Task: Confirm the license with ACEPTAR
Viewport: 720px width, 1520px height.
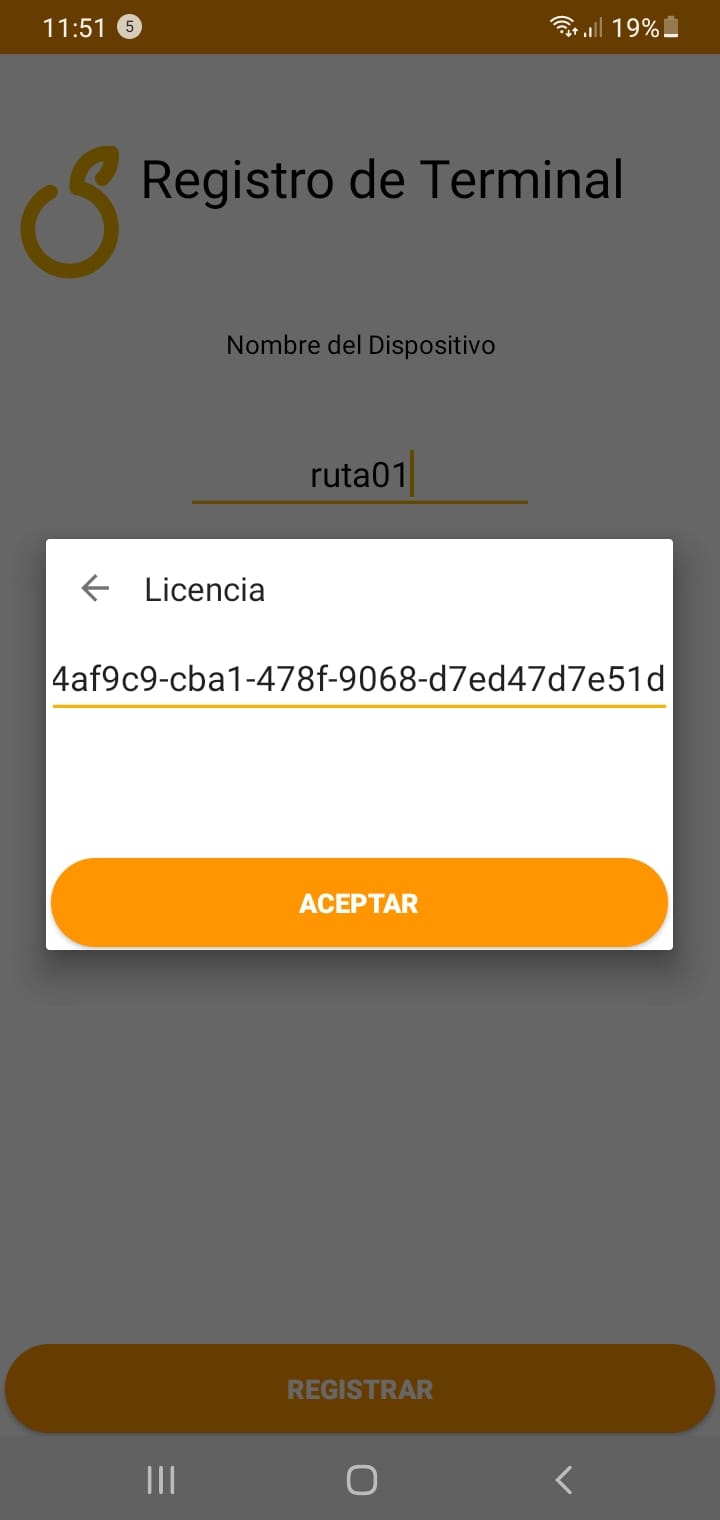Action: [359, 903]
